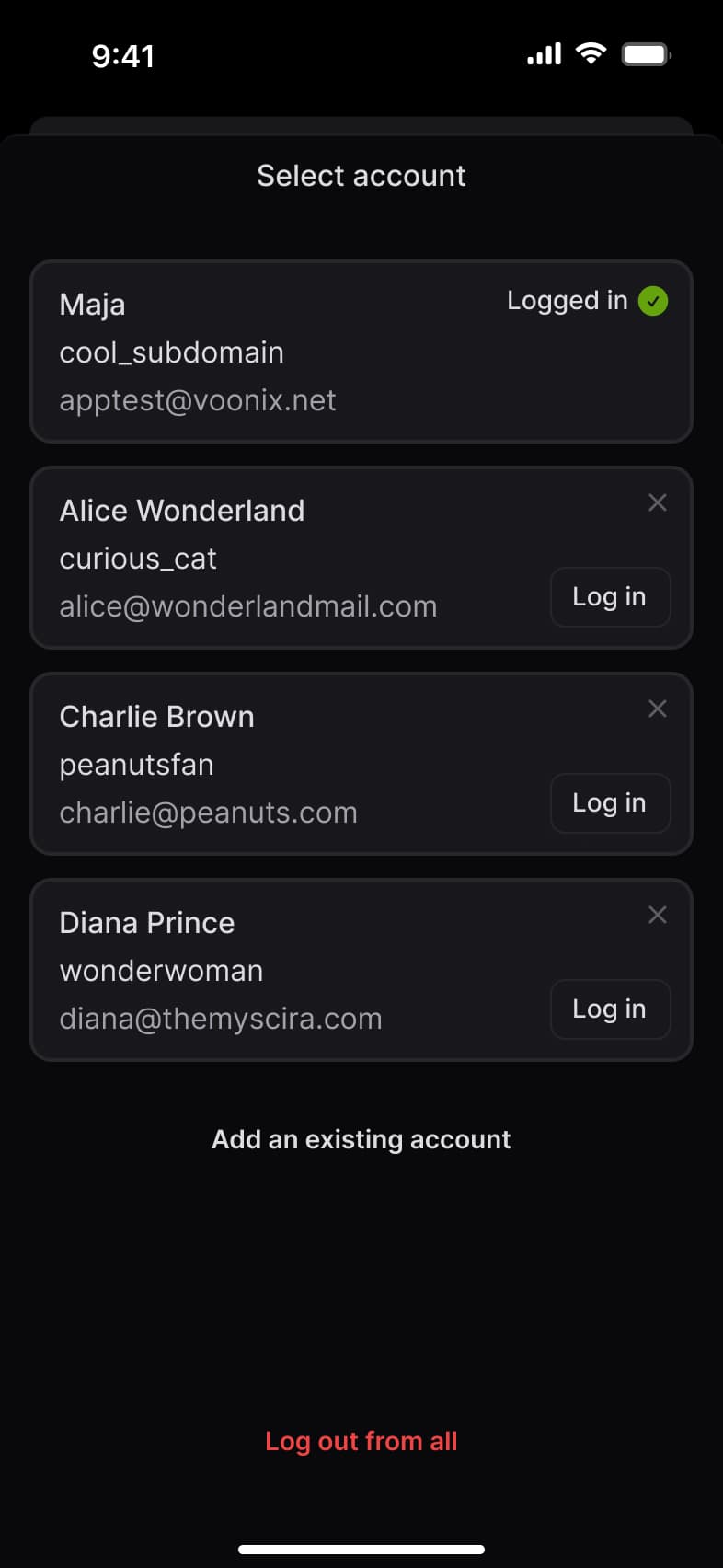Remove Alice Wonderland's account from the list

(657, 502)
